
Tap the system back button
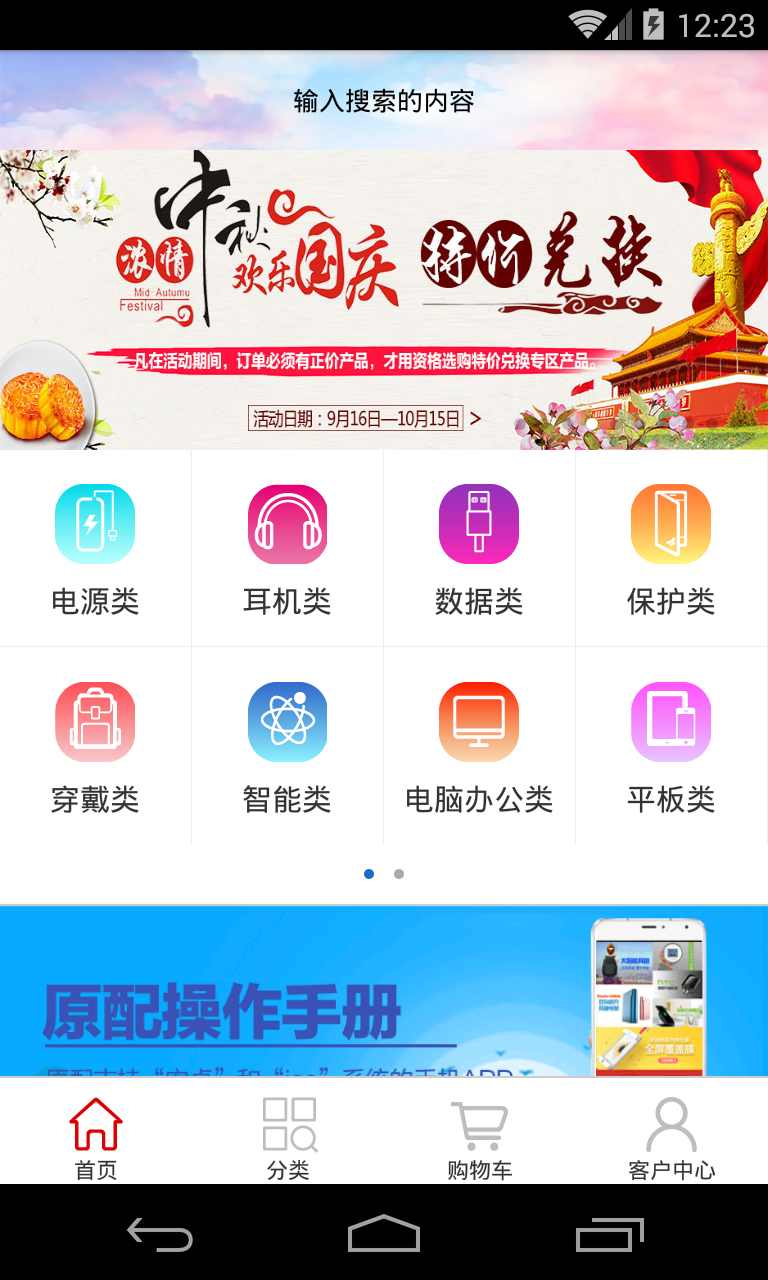point(160,1234)
